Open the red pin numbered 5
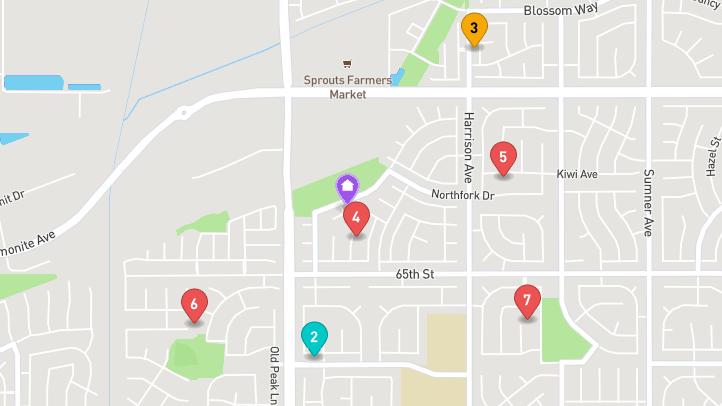This screenshot has width=722, height=406. 503,159
